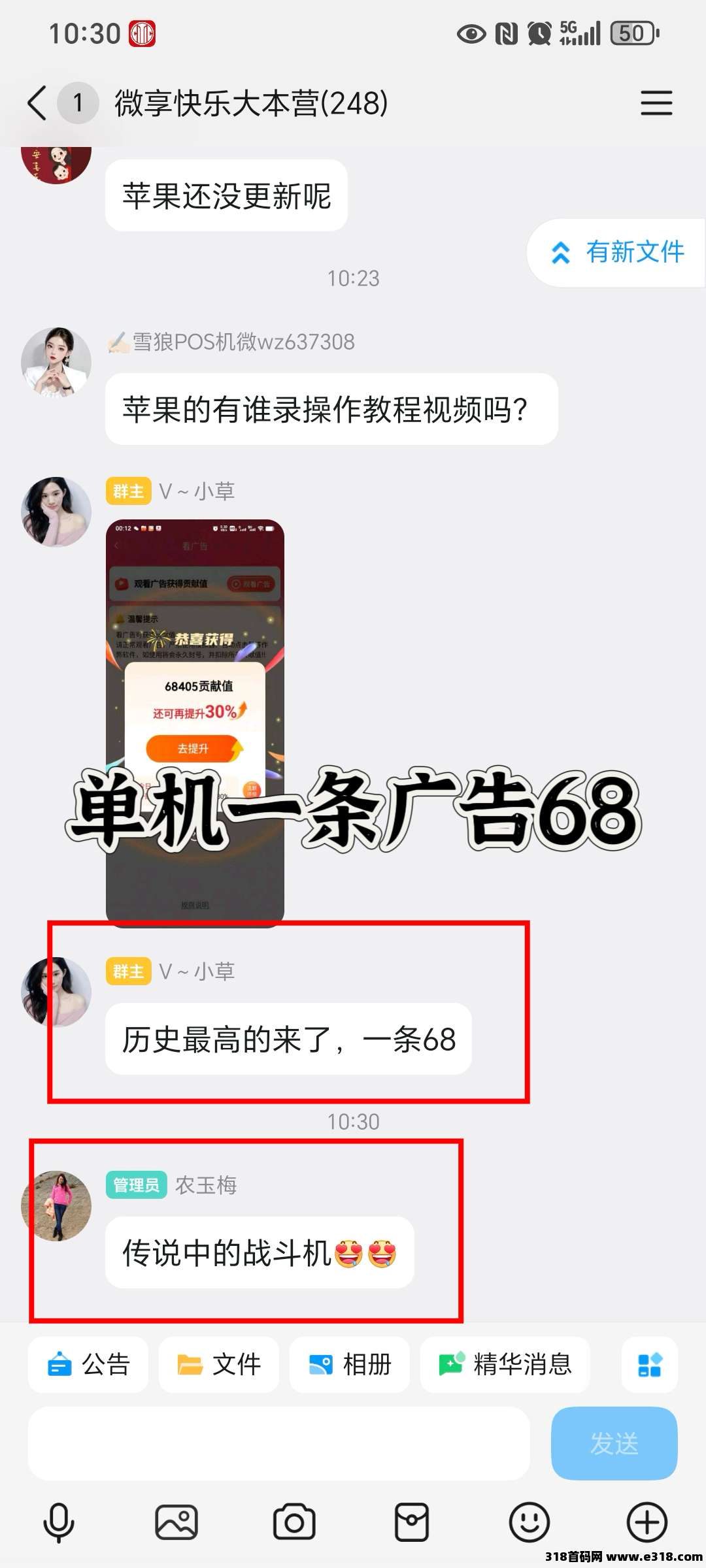The width and height of the screenshot is (706, 1568).
Task: View profile of 雪狼POS机微wz637308 via avatar
Action: coord(56,363)
